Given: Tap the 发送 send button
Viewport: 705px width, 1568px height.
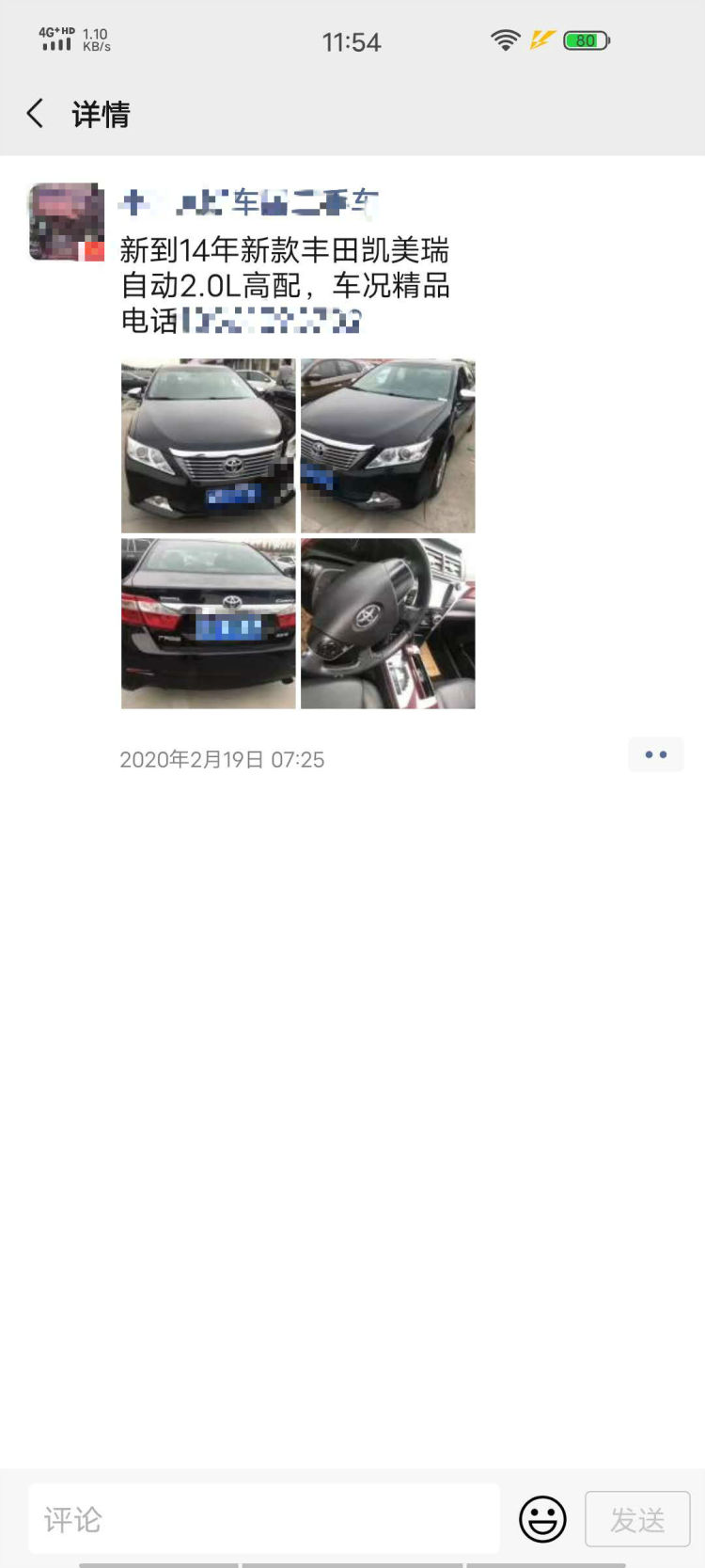Looking at the screenshot, I should (x=637, y=1519).
